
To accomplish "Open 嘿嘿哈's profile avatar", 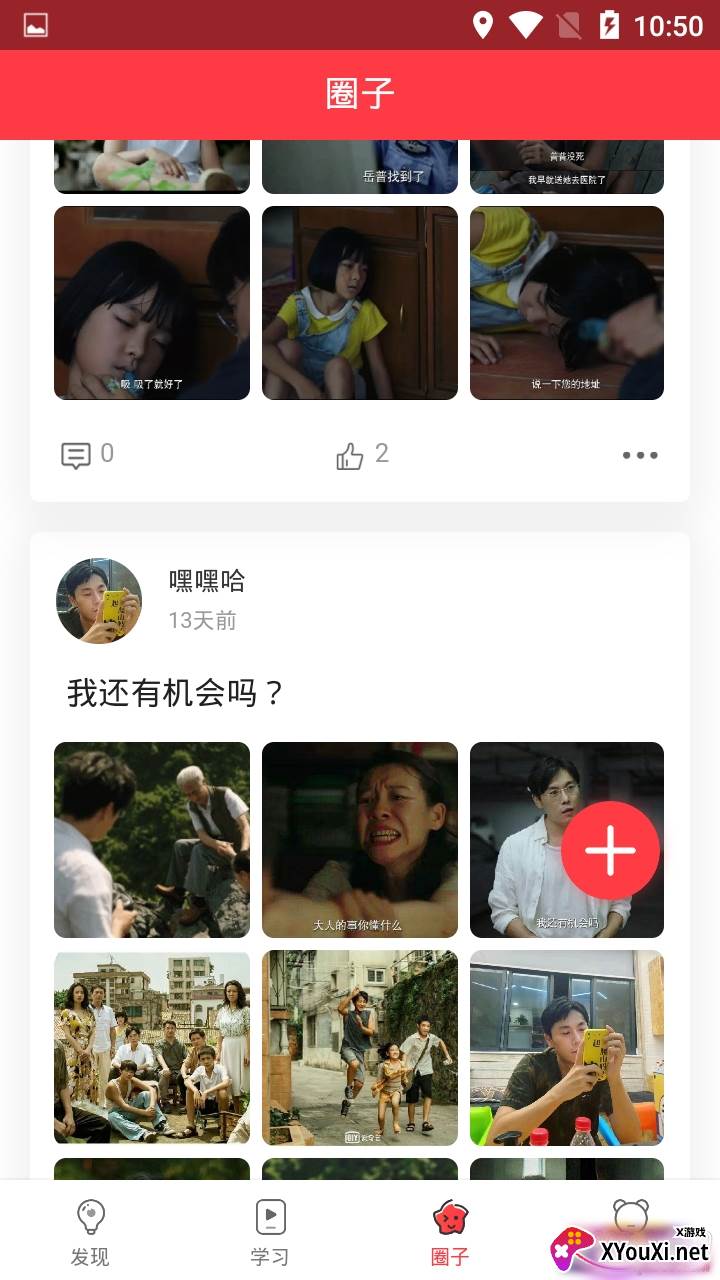I will point(99,601).
